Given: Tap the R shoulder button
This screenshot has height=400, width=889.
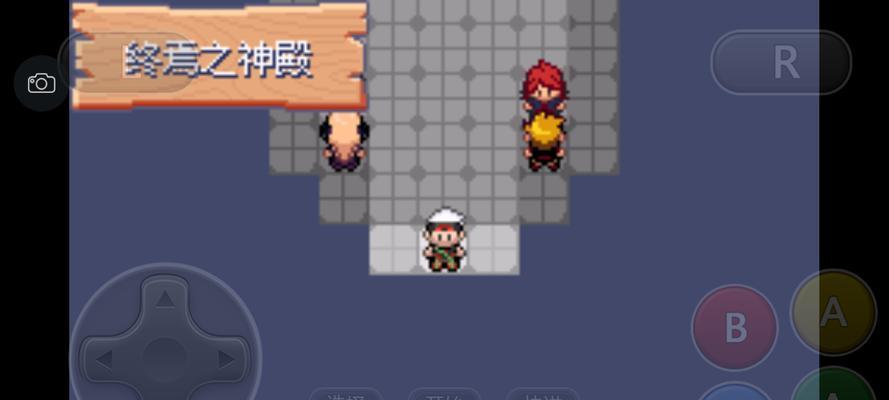Looking at the screenshot, I should 781,63.
